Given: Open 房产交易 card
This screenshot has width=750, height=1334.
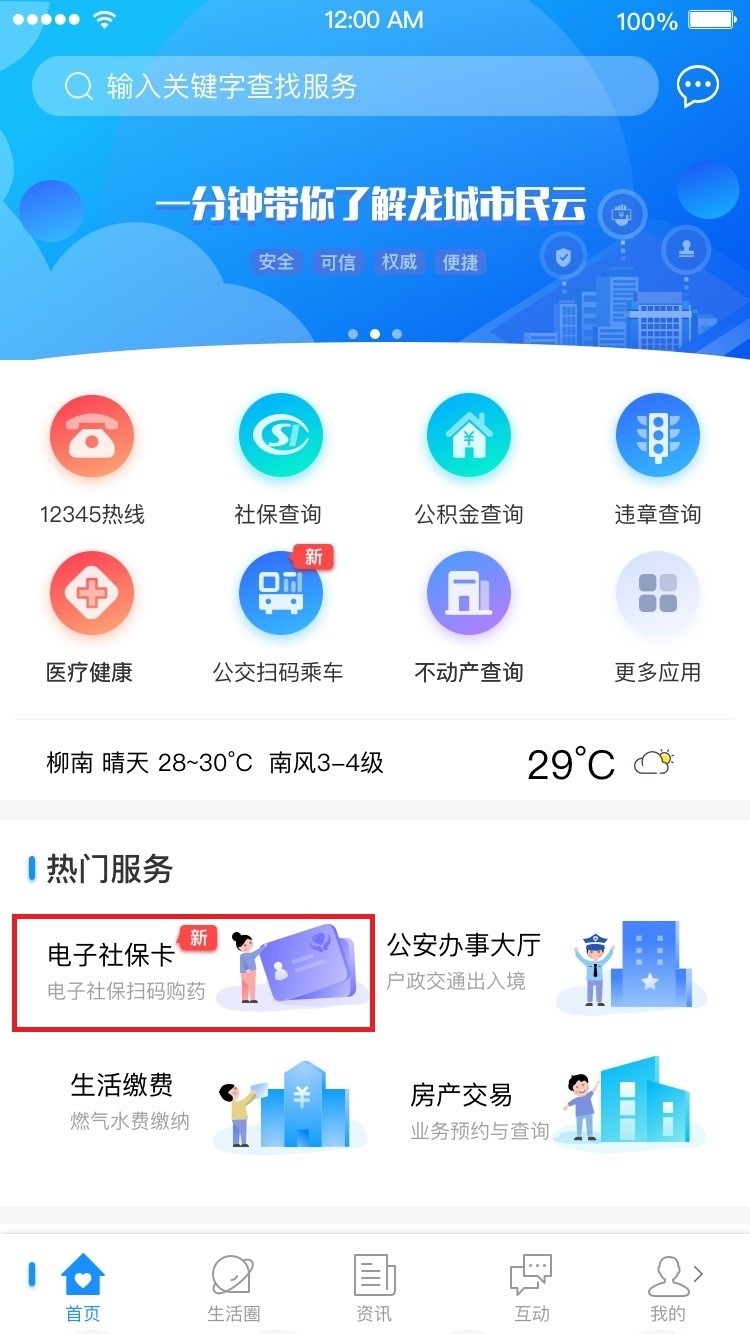Looking at the screenshot, I should pos(550,1103).
